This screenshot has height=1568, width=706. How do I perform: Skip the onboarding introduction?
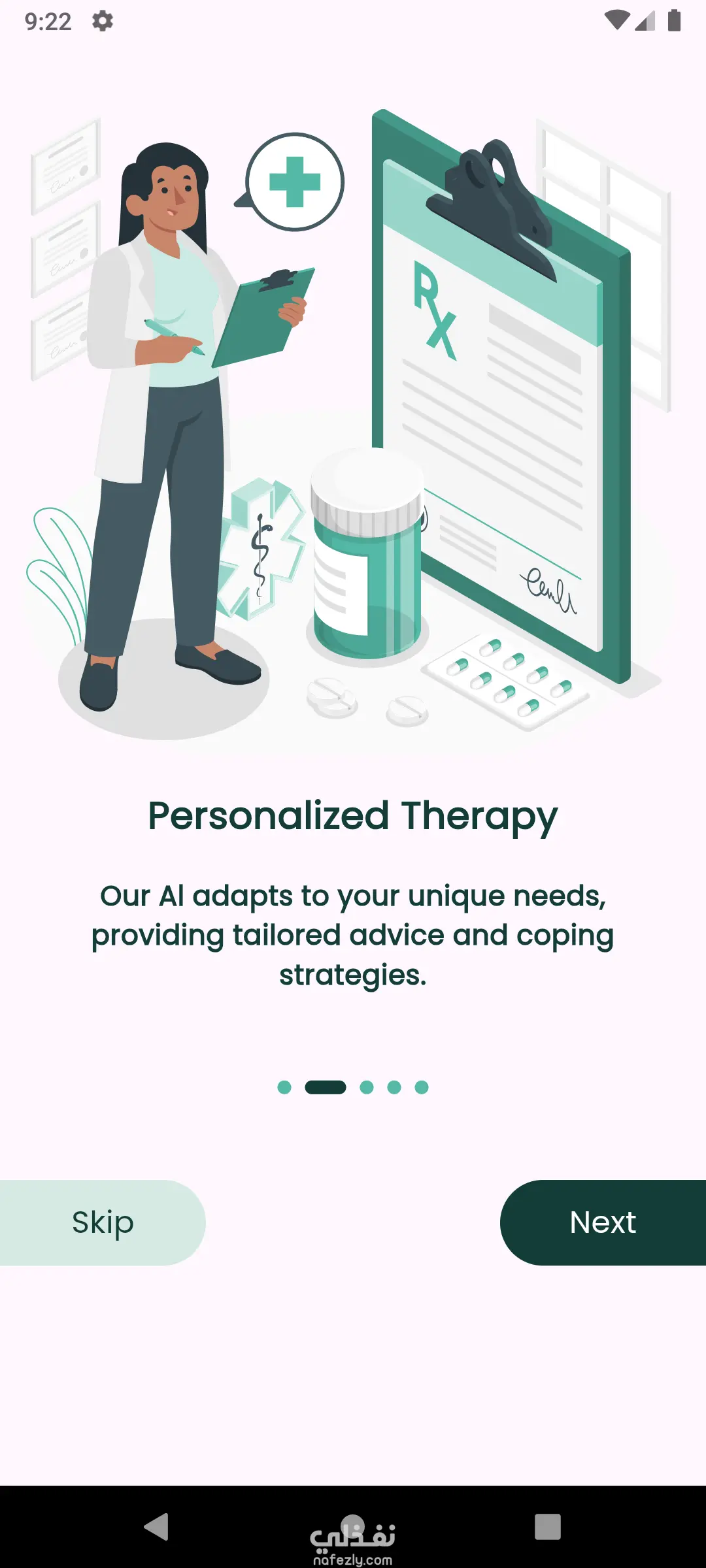click(103, 1222)
